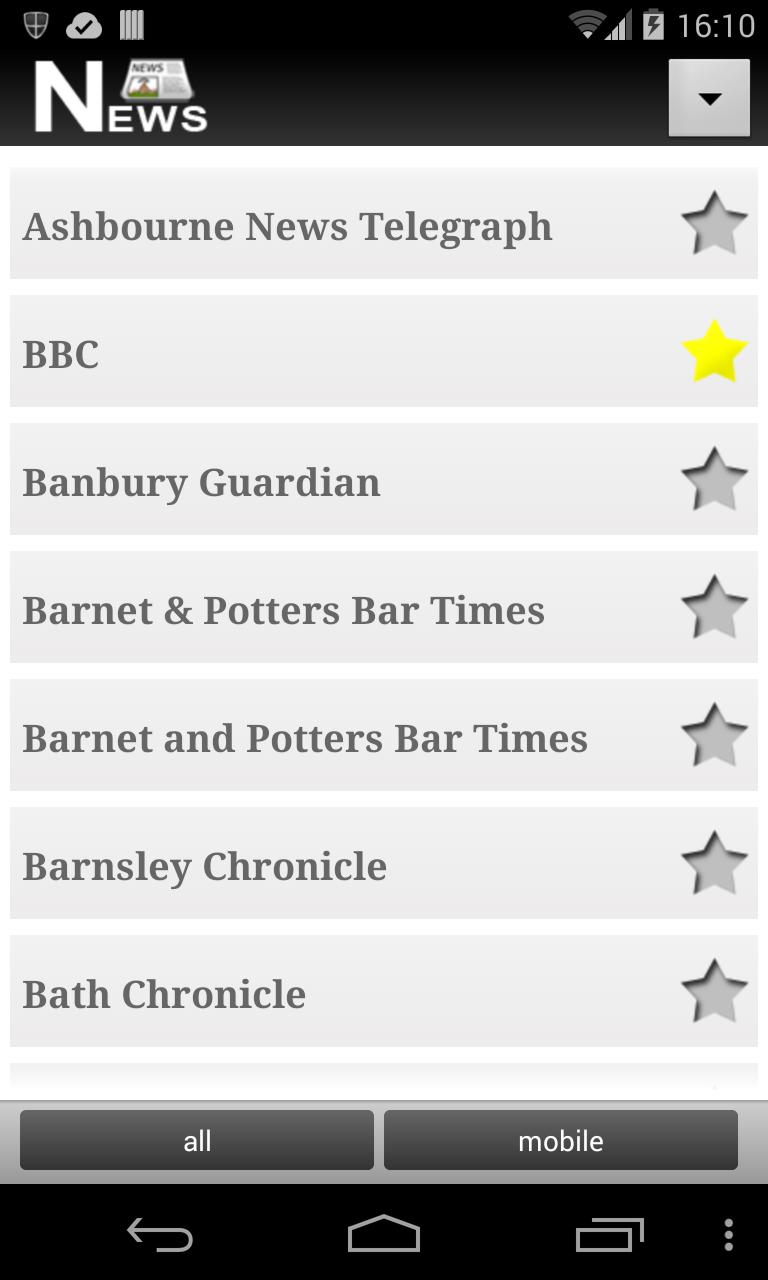Select the "all" filter button
This screenshot has height=1280, width=768.
[x=197, y=1140]
